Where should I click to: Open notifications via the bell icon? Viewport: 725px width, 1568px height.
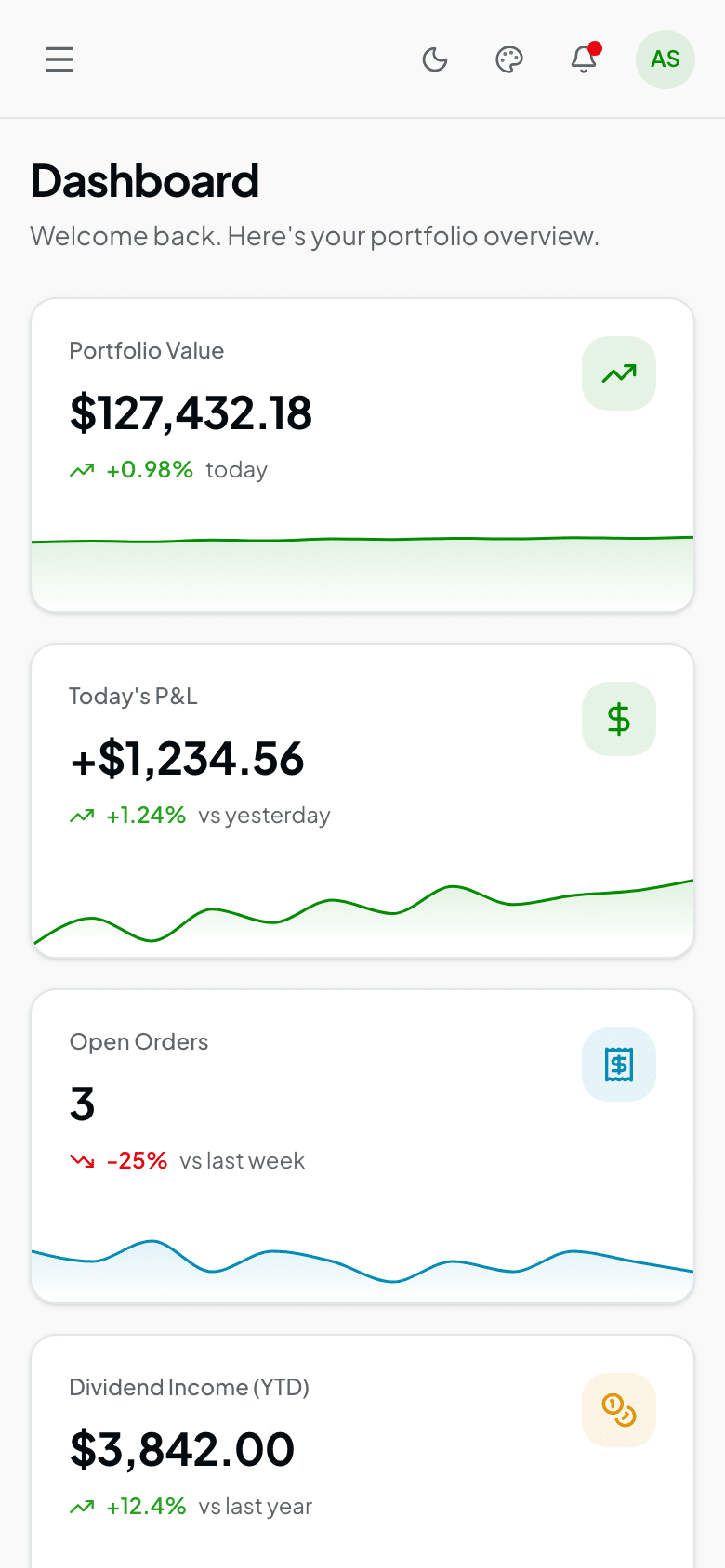click(583, 59)
